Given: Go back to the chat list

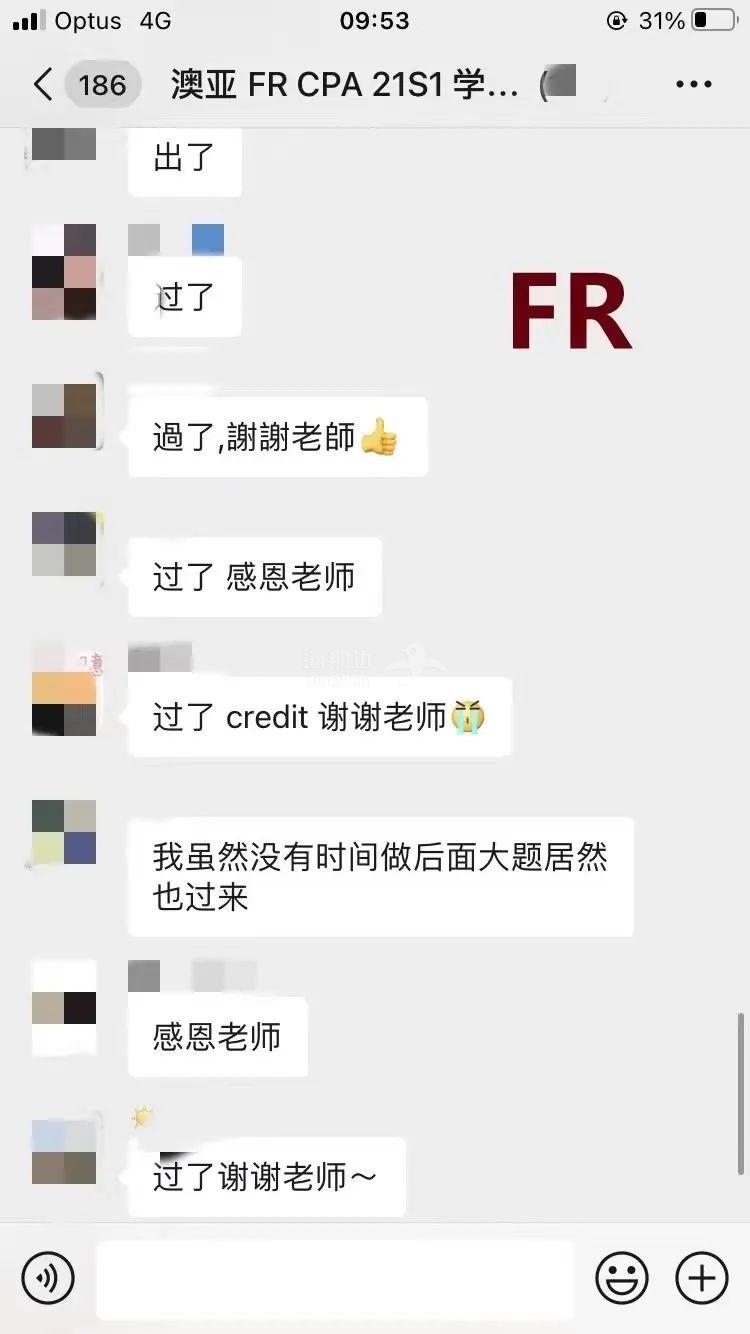Looking at the screenshot, I should pos(42,85).
